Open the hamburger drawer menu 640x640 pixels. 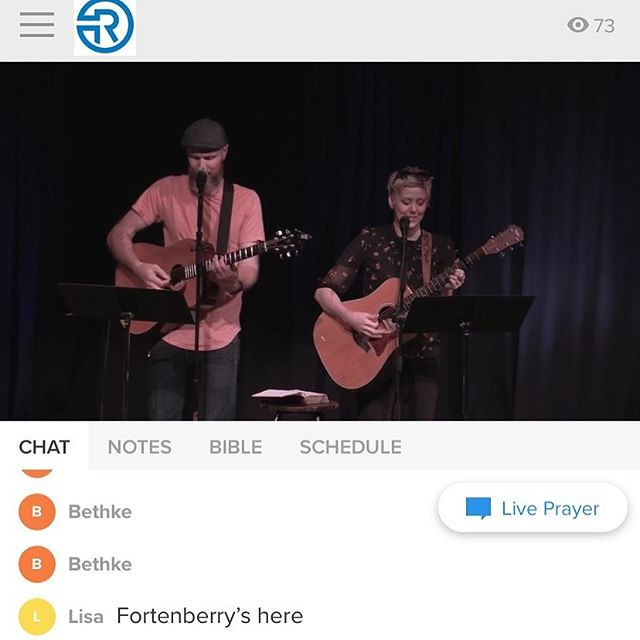click(37, 26)
